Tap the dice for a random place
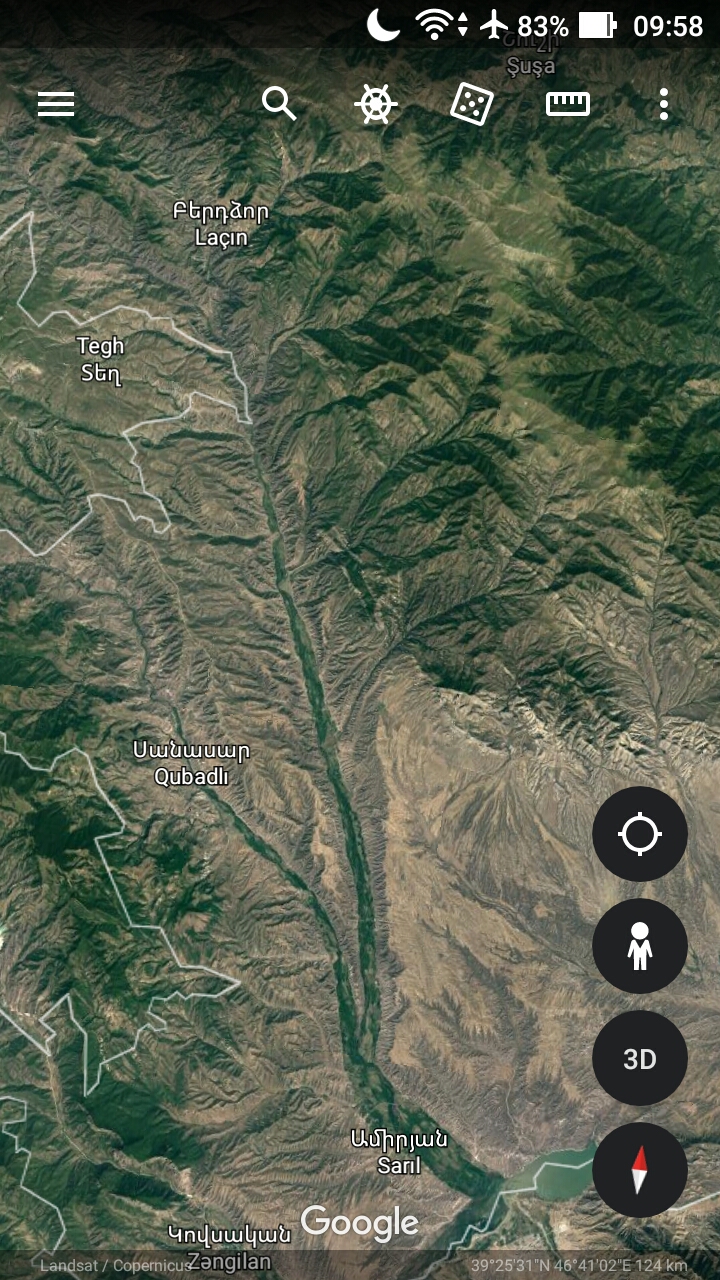This screenshot has height=1280, width=720. (x=472, y=104)
